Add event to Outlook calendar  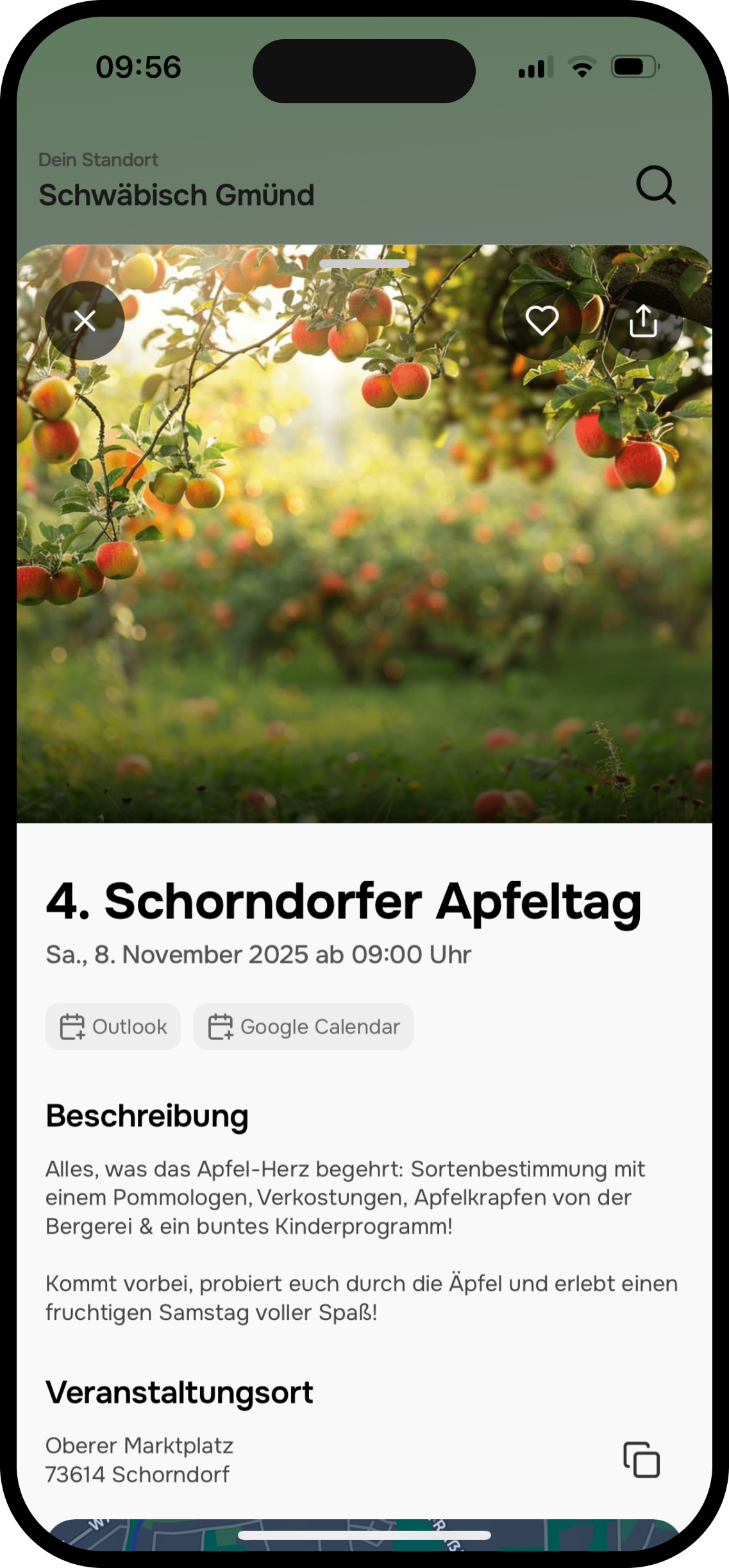tap(113, 1026)
